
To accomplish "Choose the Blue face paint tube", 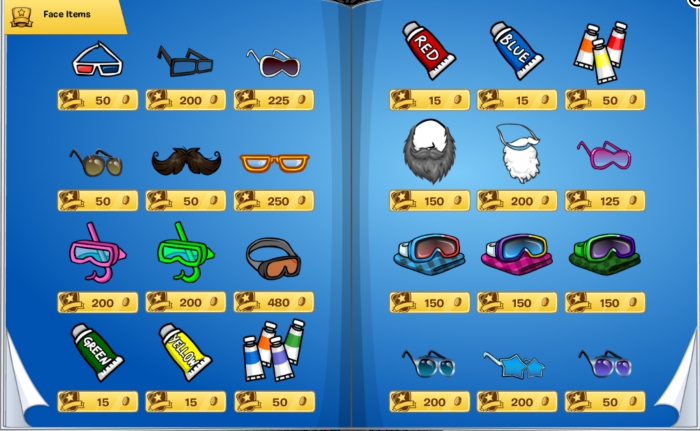I will pos(516,49).
